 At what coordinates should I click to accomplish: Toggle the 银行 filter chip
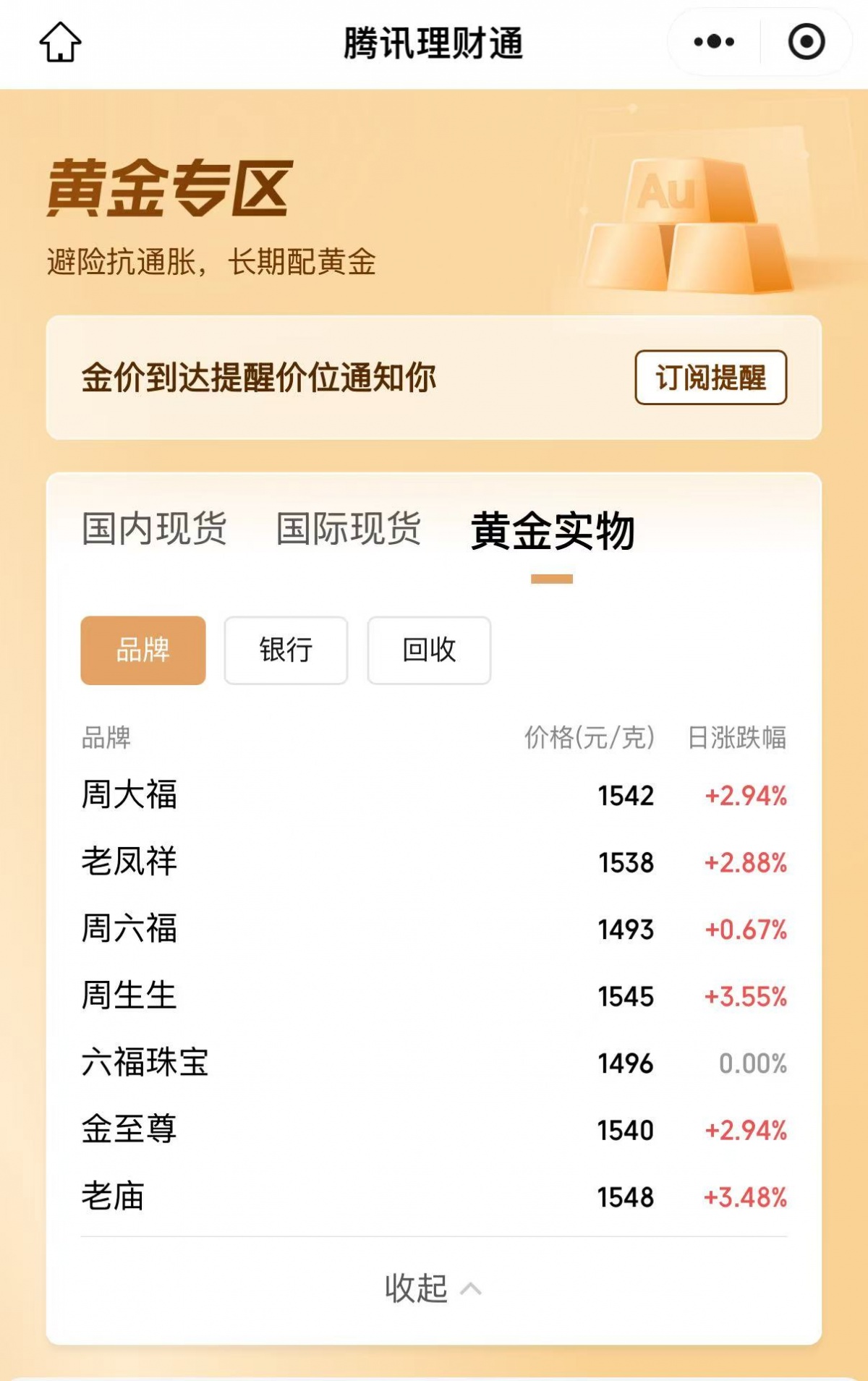tap(286, 651)
